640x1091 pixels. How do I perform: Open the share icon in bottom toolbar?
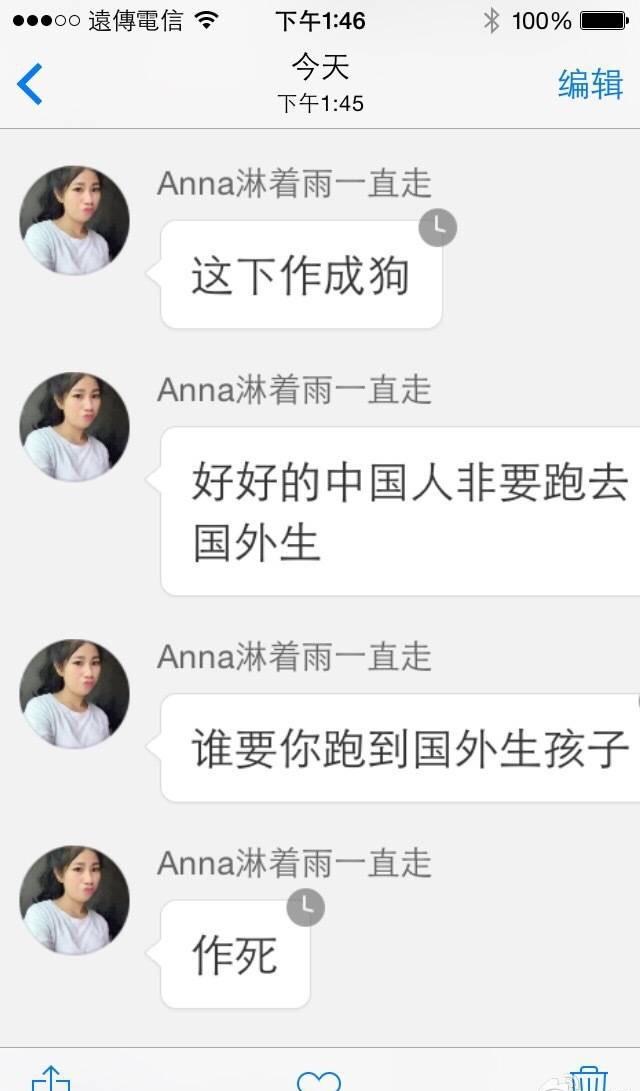point(51,1078)
